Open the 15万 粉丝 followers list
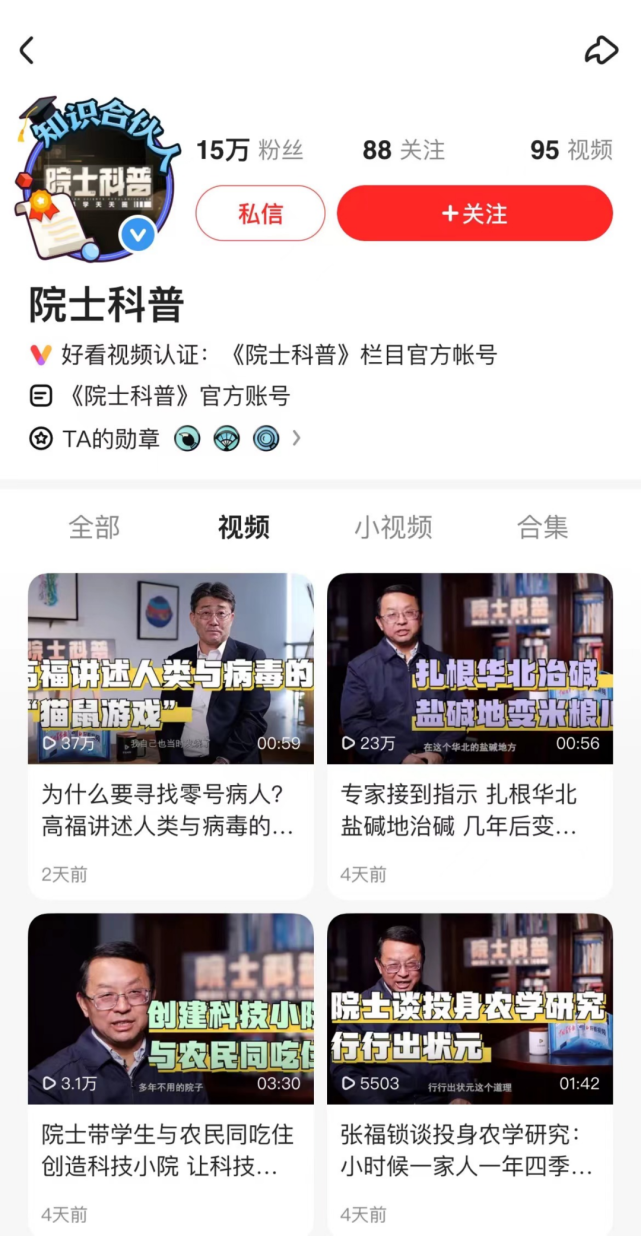 (249, 150)
